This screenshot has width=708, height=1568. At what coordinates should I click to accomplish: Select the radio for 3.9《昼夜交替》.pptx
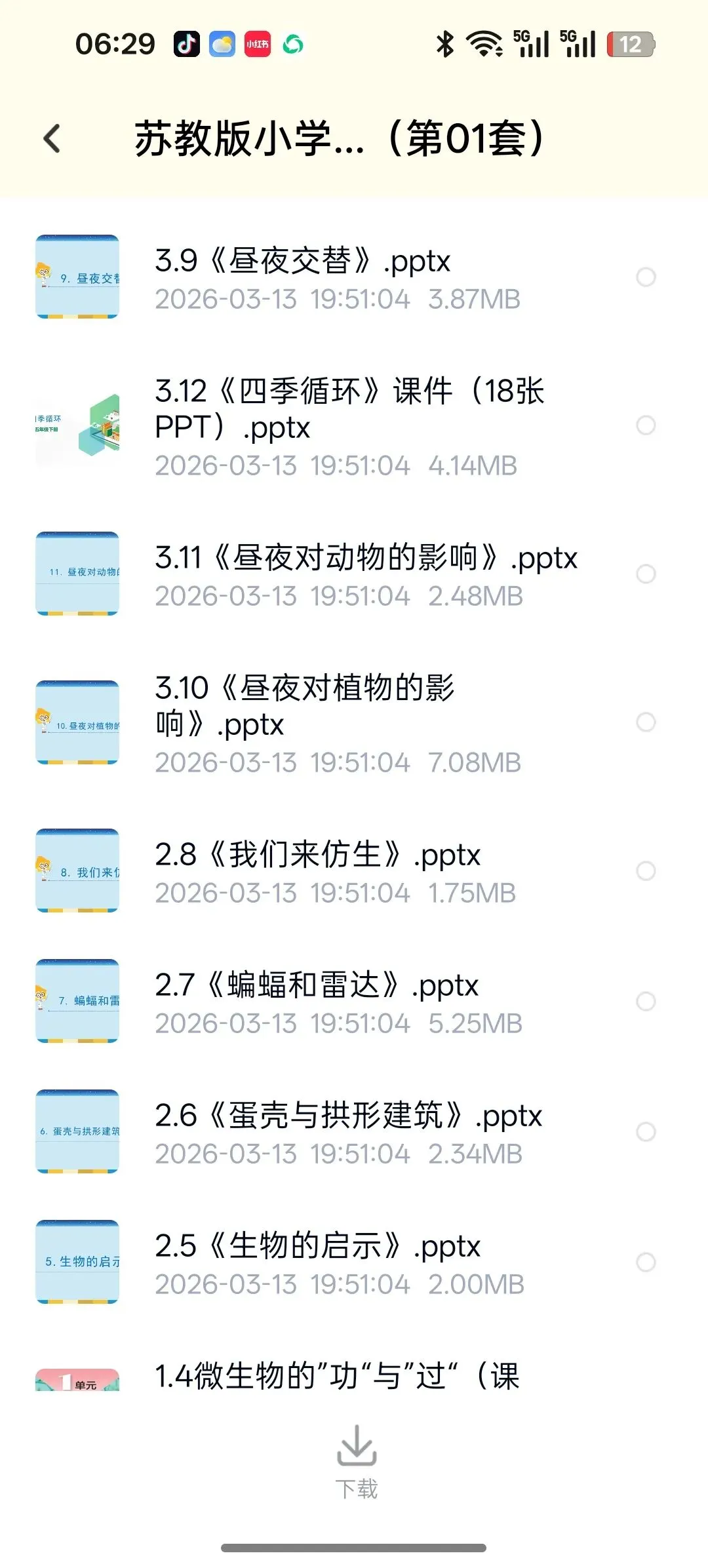click(x=646, y=277)
